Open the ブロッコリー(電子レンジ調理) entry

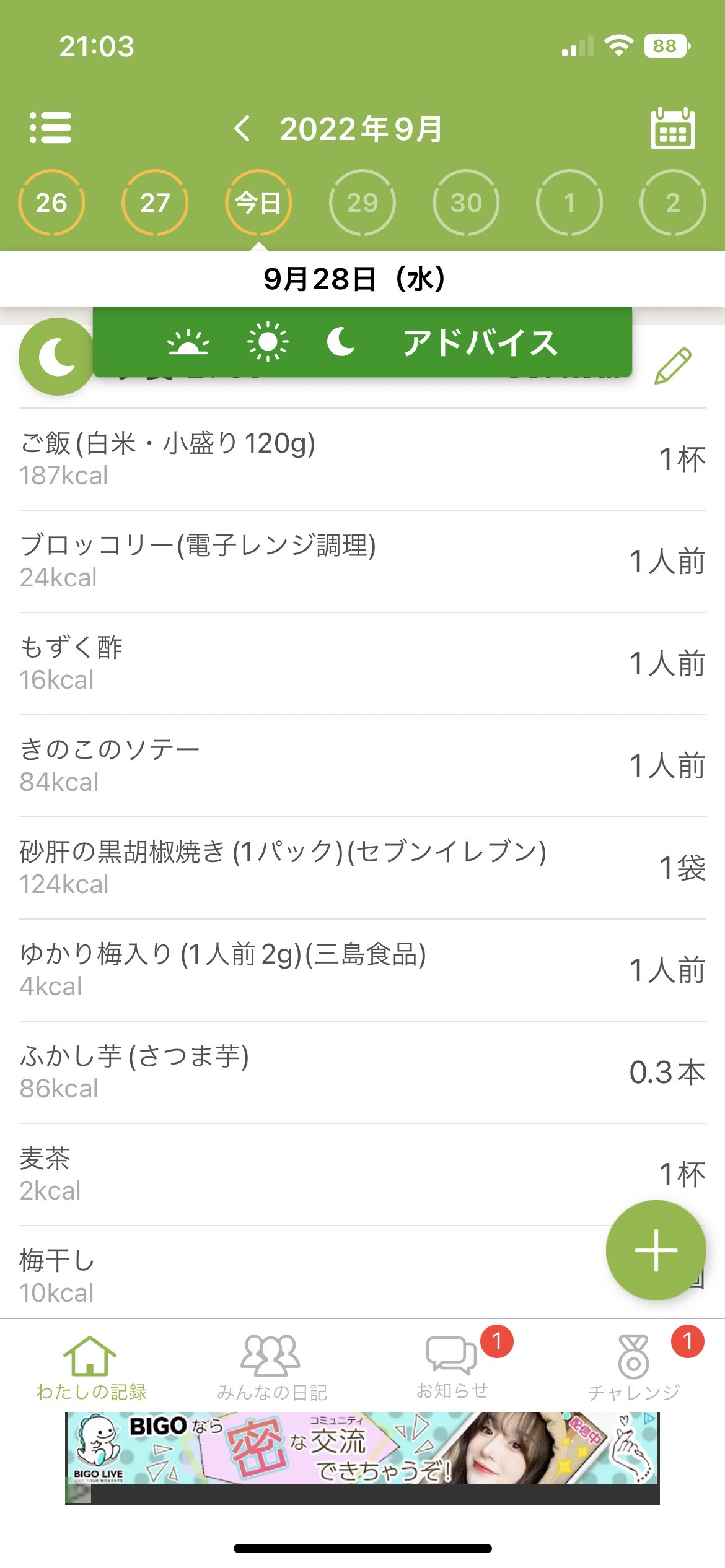(362, 562)
